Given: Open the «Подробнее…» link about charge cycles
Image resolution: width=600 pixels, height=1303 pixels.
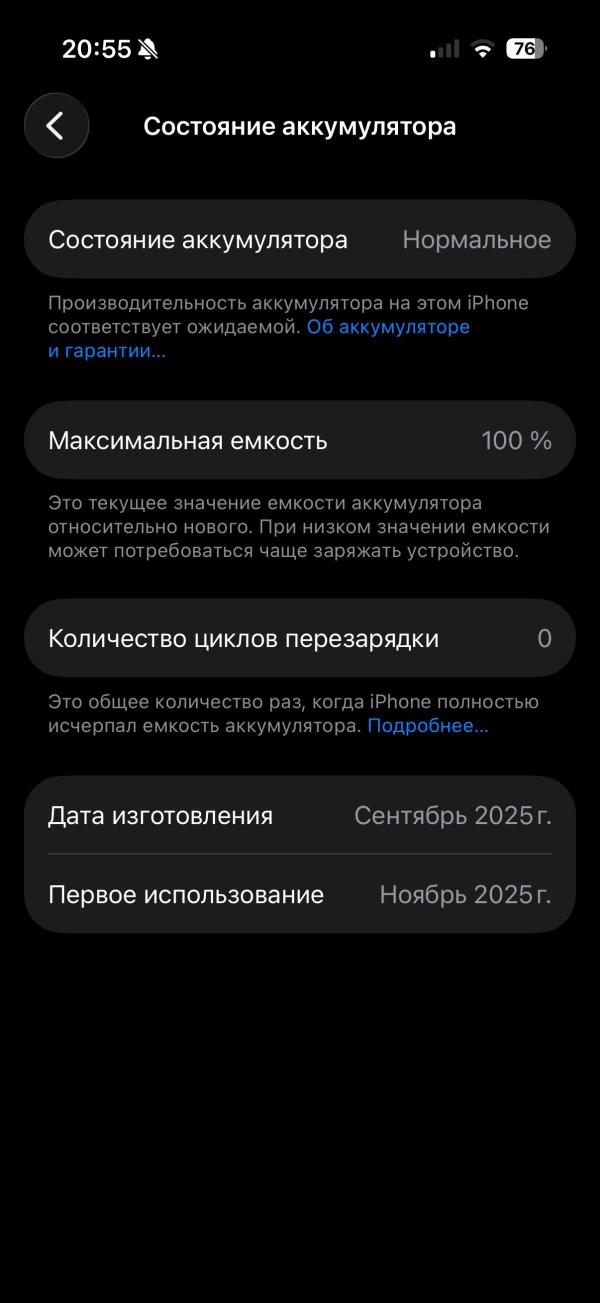Looking at the screenshot, I should point(428,726).
